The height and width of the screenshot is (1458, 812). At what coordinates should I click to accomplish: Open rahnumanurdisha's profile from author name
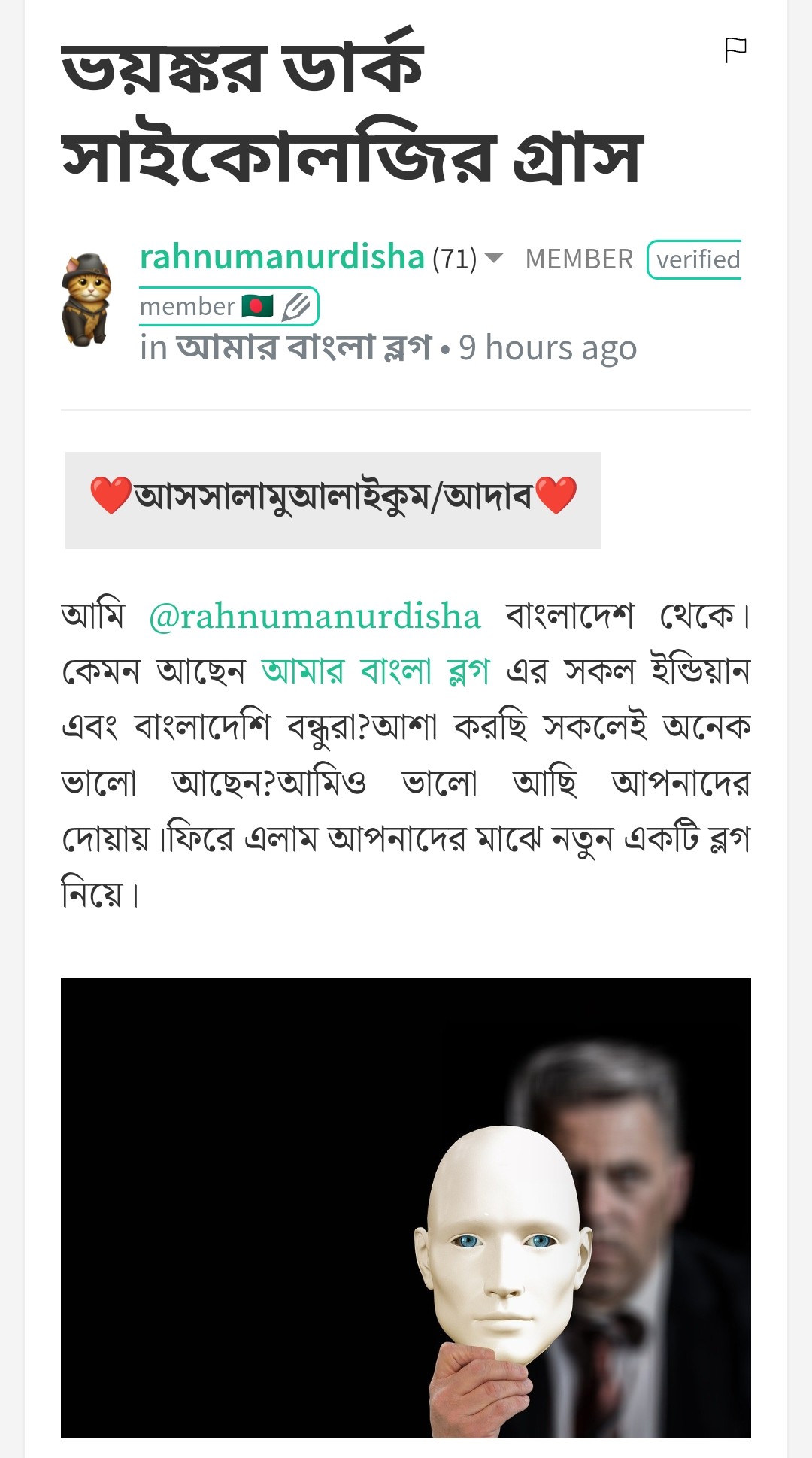pos(282,257)
